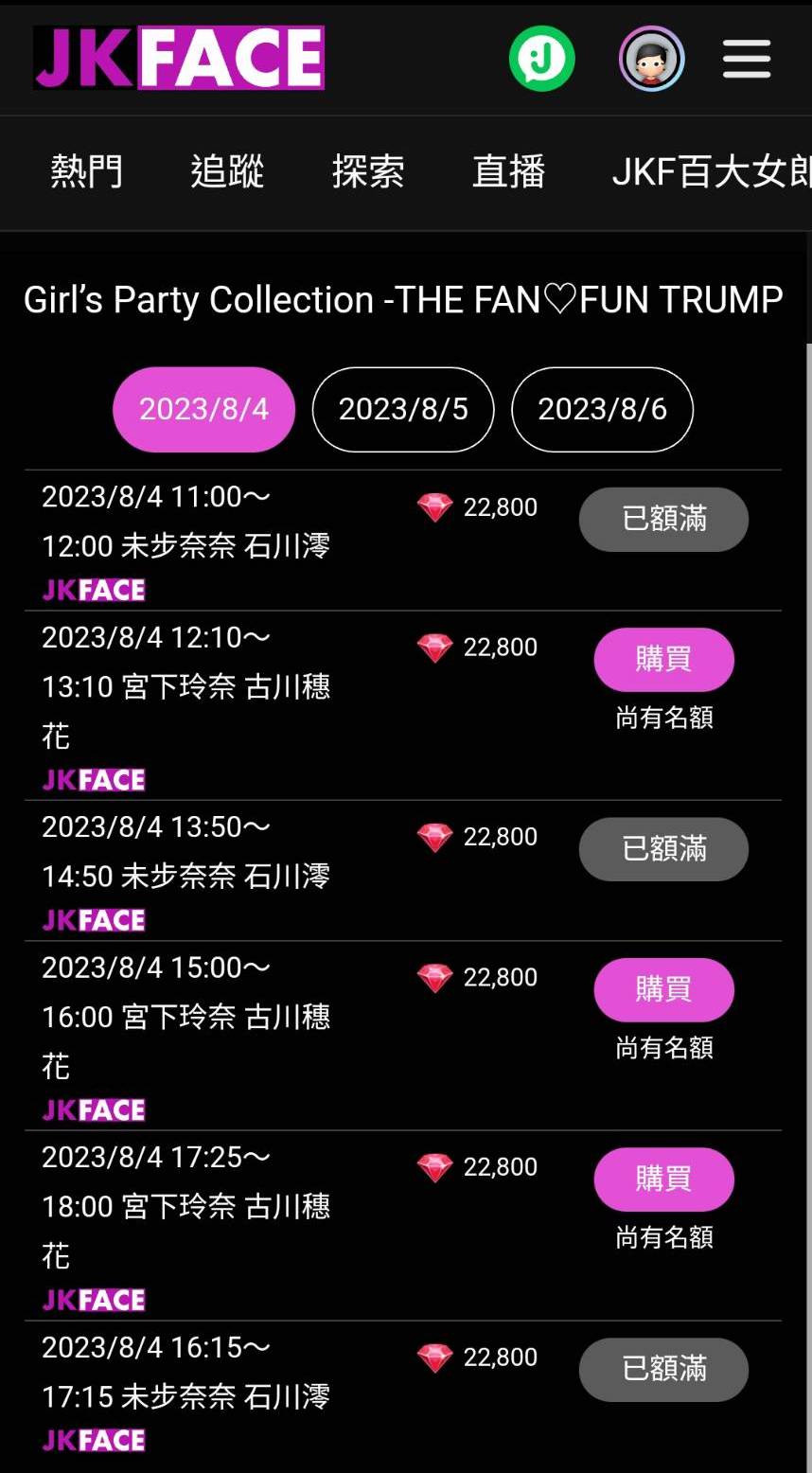The image size is (812, 1473).
Task: Buy the 17:25~18:00 session ticket
Action: 663,1179
